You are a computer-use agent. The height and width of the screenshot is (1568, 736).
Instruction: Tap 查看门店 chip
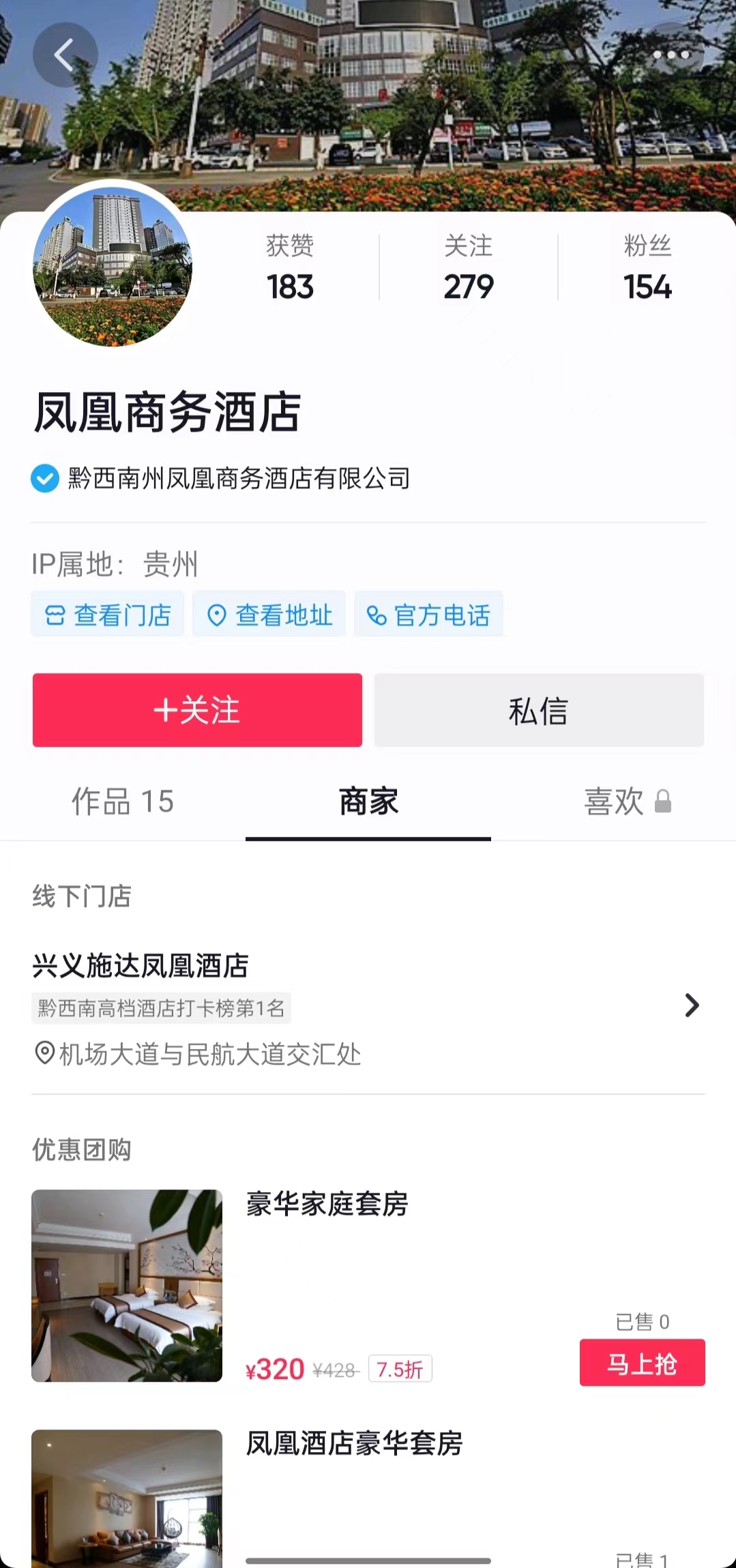[108, 615]
